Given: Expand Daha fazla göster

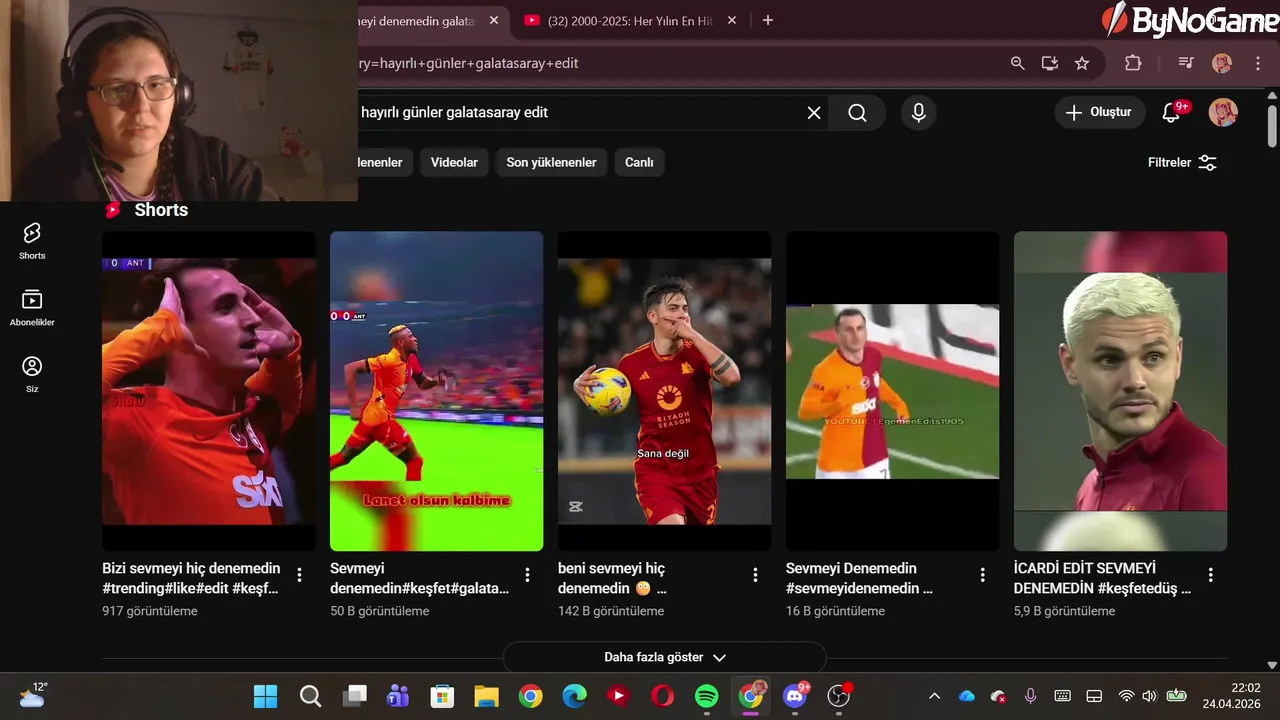Looking at the screenshot, I should coord(664,657).
